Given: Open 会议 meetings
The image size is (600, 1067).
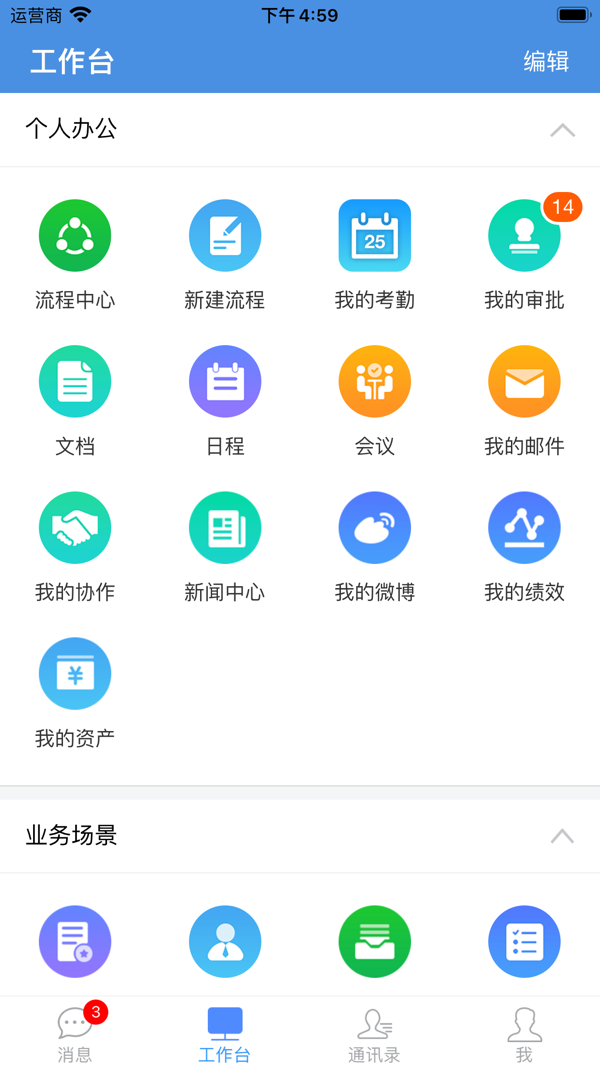Looking at the screenshot, I should (x=375, y=382).
